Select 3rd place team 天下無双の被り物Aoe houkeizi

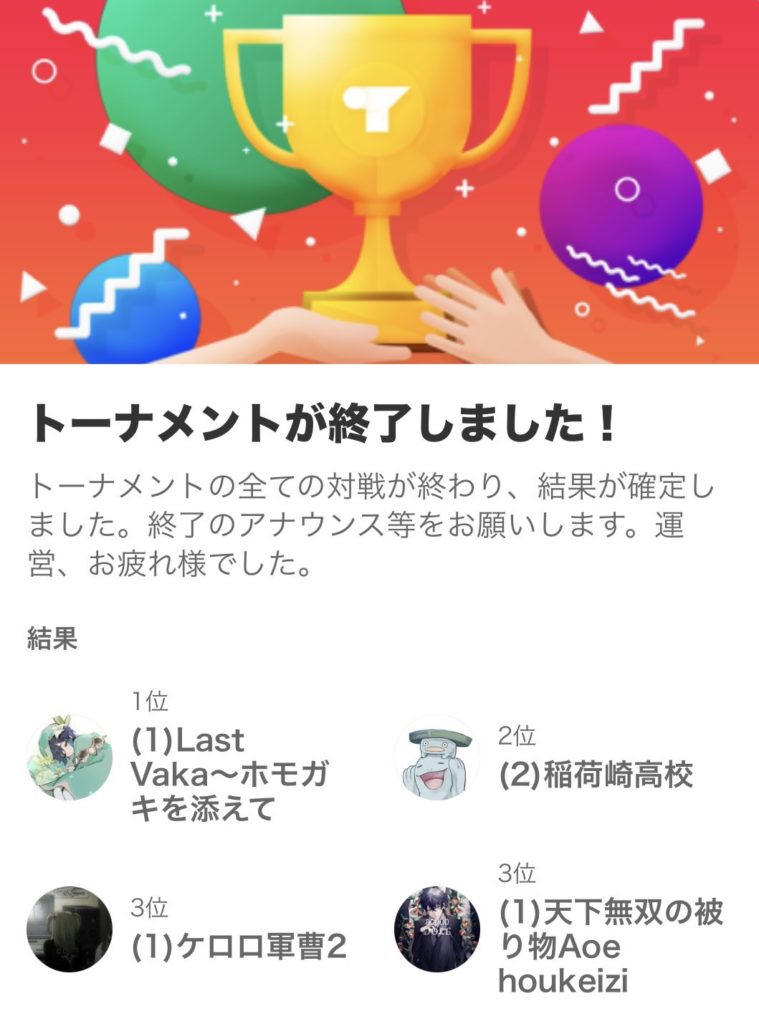610,946
